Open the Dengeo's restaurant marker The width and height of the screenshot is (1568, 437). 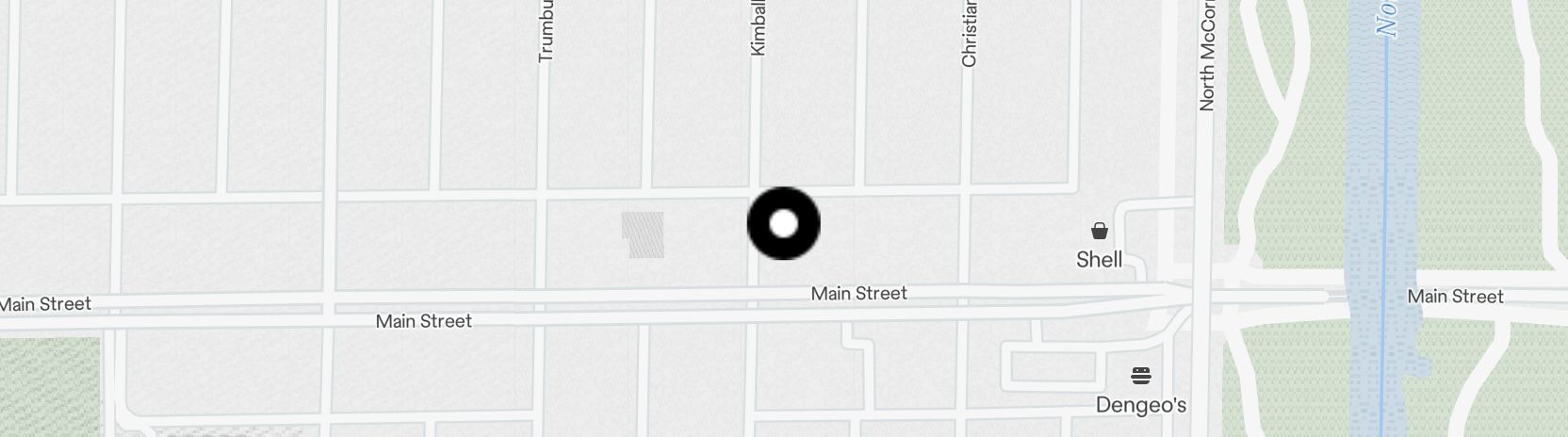[1141, 377]
